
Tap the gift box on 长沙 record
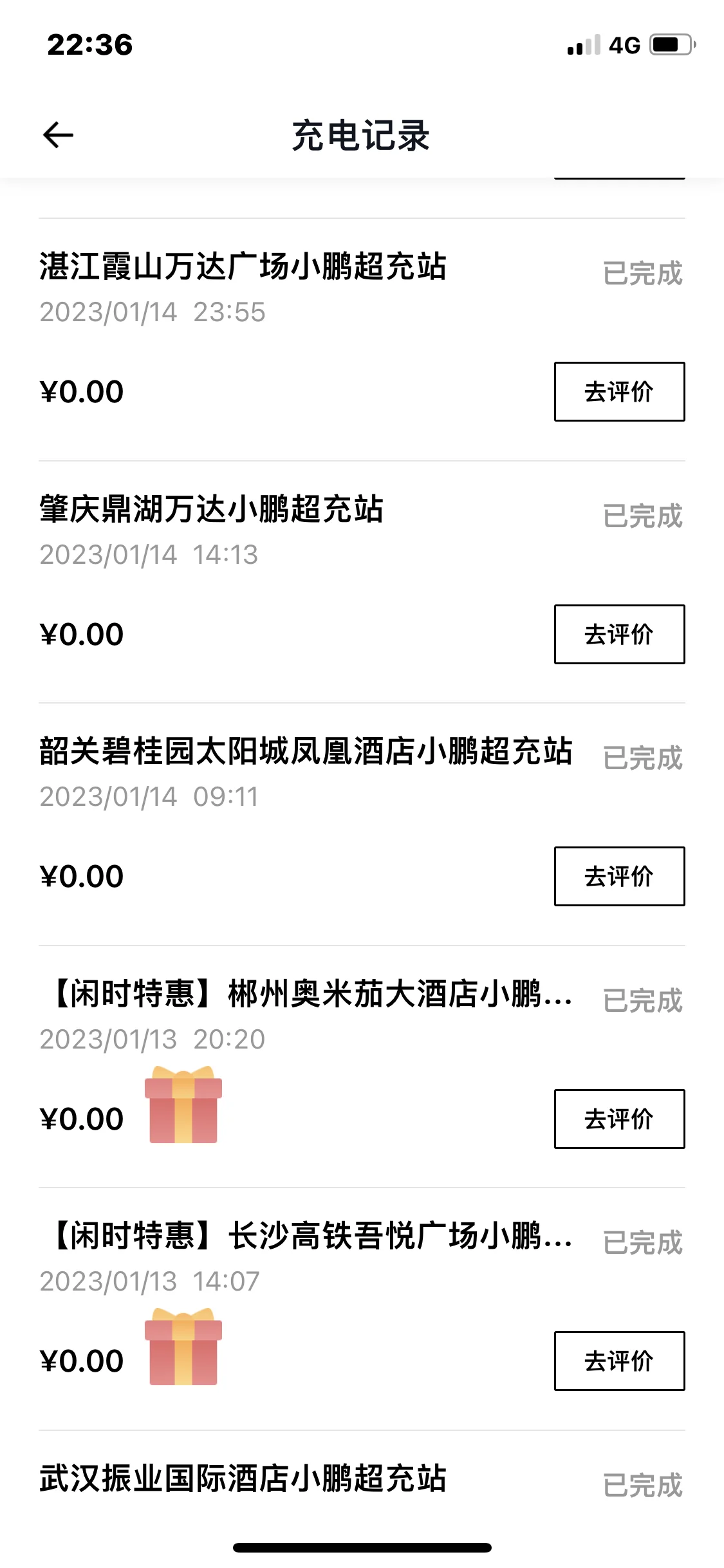[183, 1347]
